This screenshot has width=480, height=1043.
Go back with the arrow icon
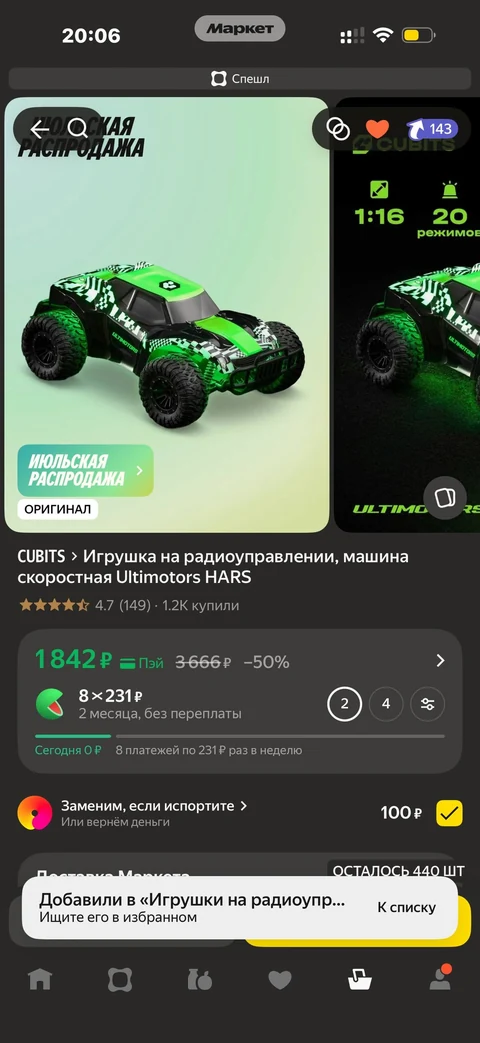point(39,128)
